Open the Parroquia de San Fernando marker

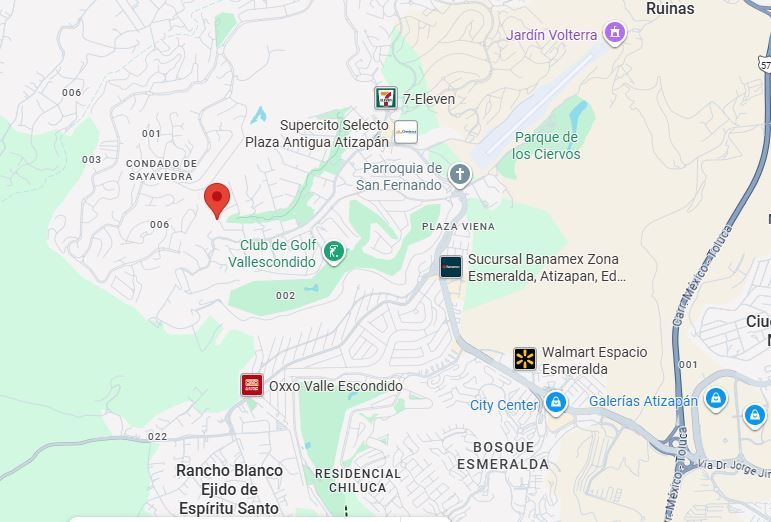460,175
